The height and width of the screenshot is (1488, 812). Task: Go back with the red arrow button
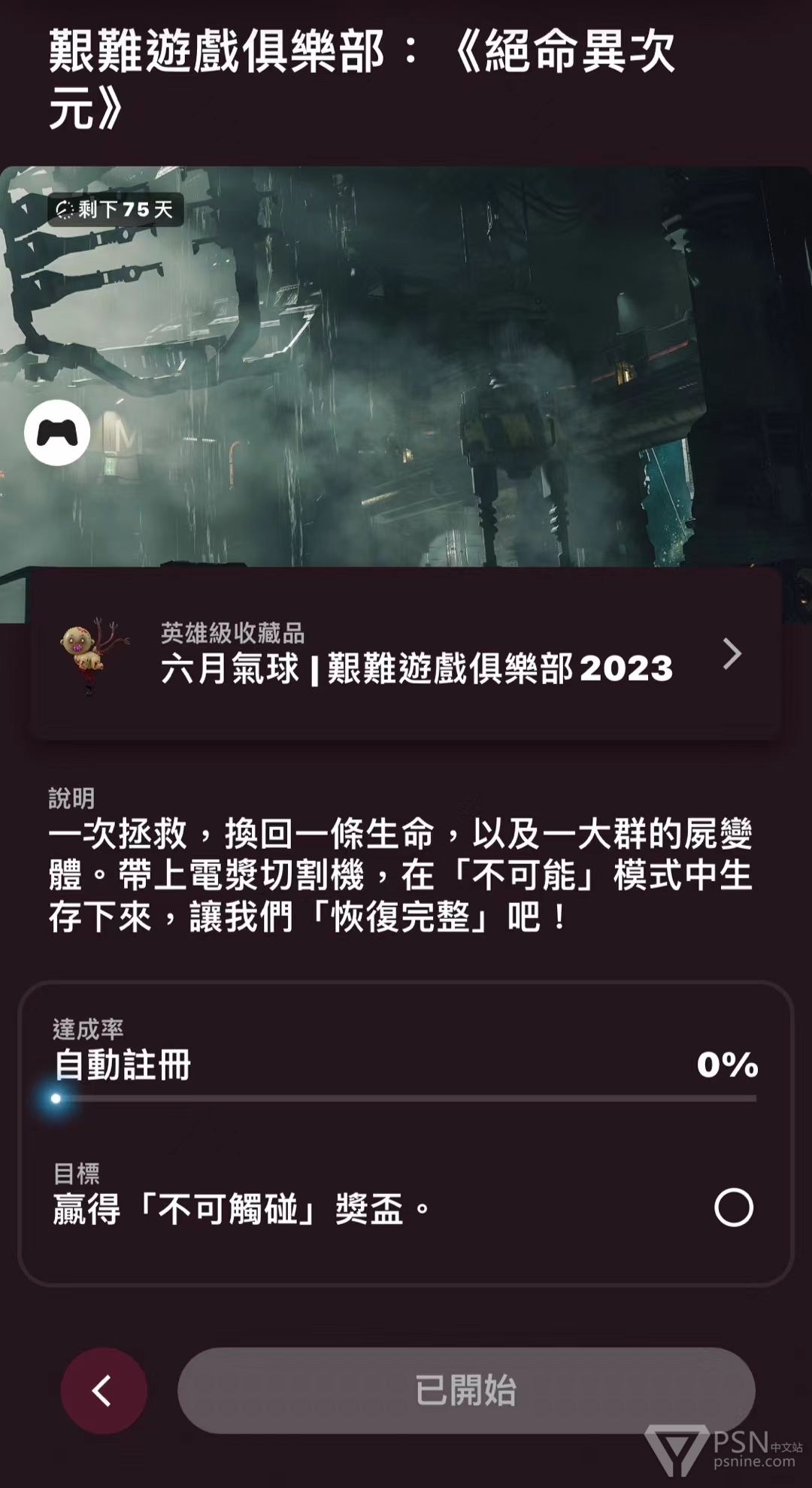104,1391
